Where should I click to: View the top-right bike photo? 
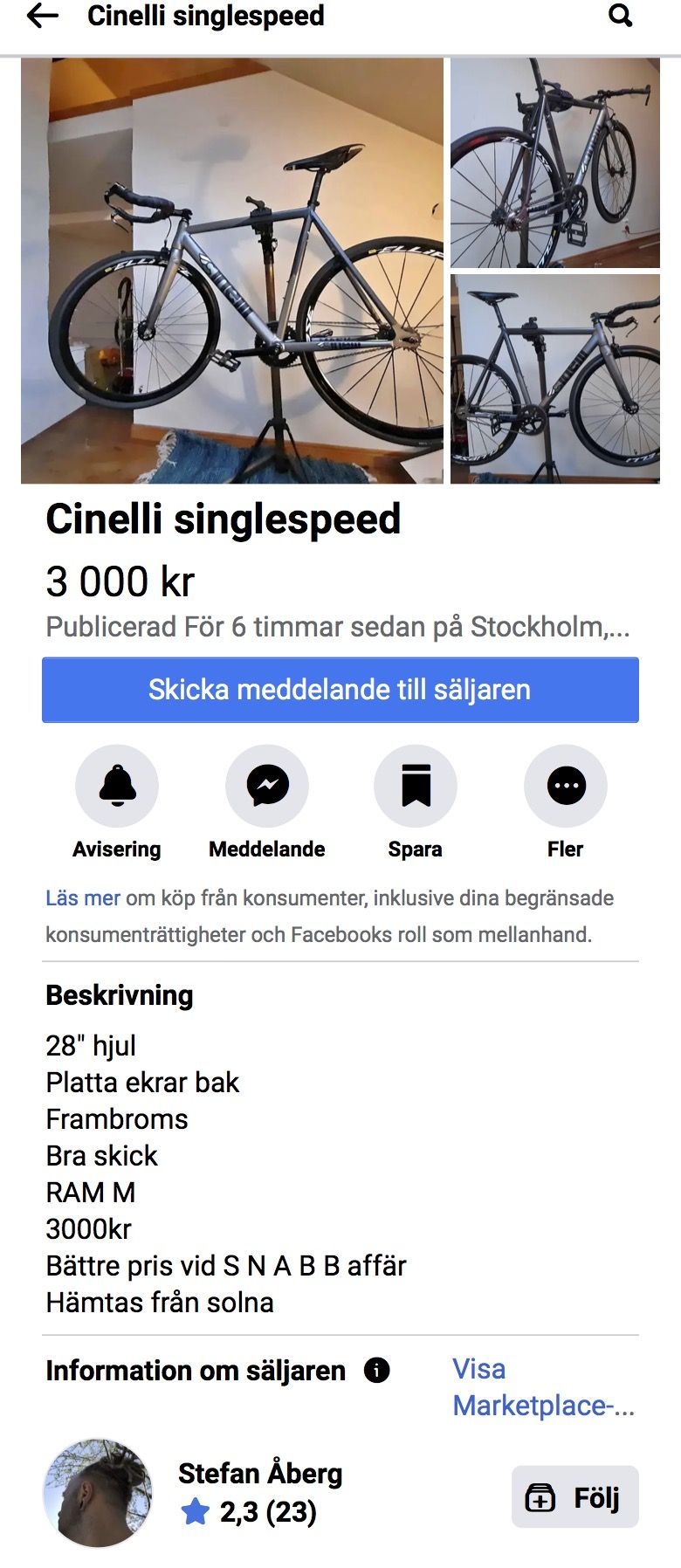[554, 163]
